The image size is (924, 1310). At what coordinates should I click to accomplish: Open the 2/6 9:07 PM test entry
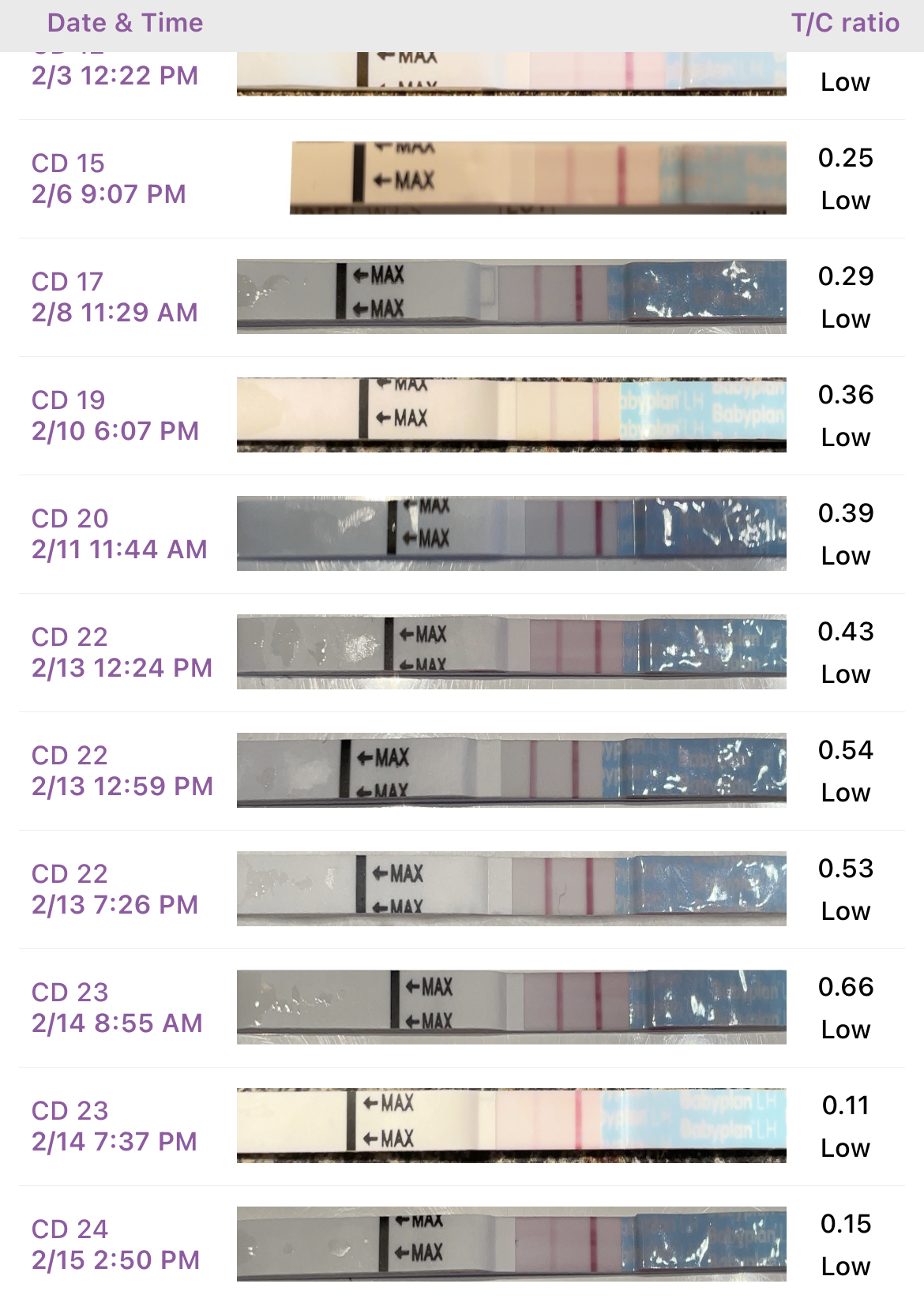click(x=108, y=179)
